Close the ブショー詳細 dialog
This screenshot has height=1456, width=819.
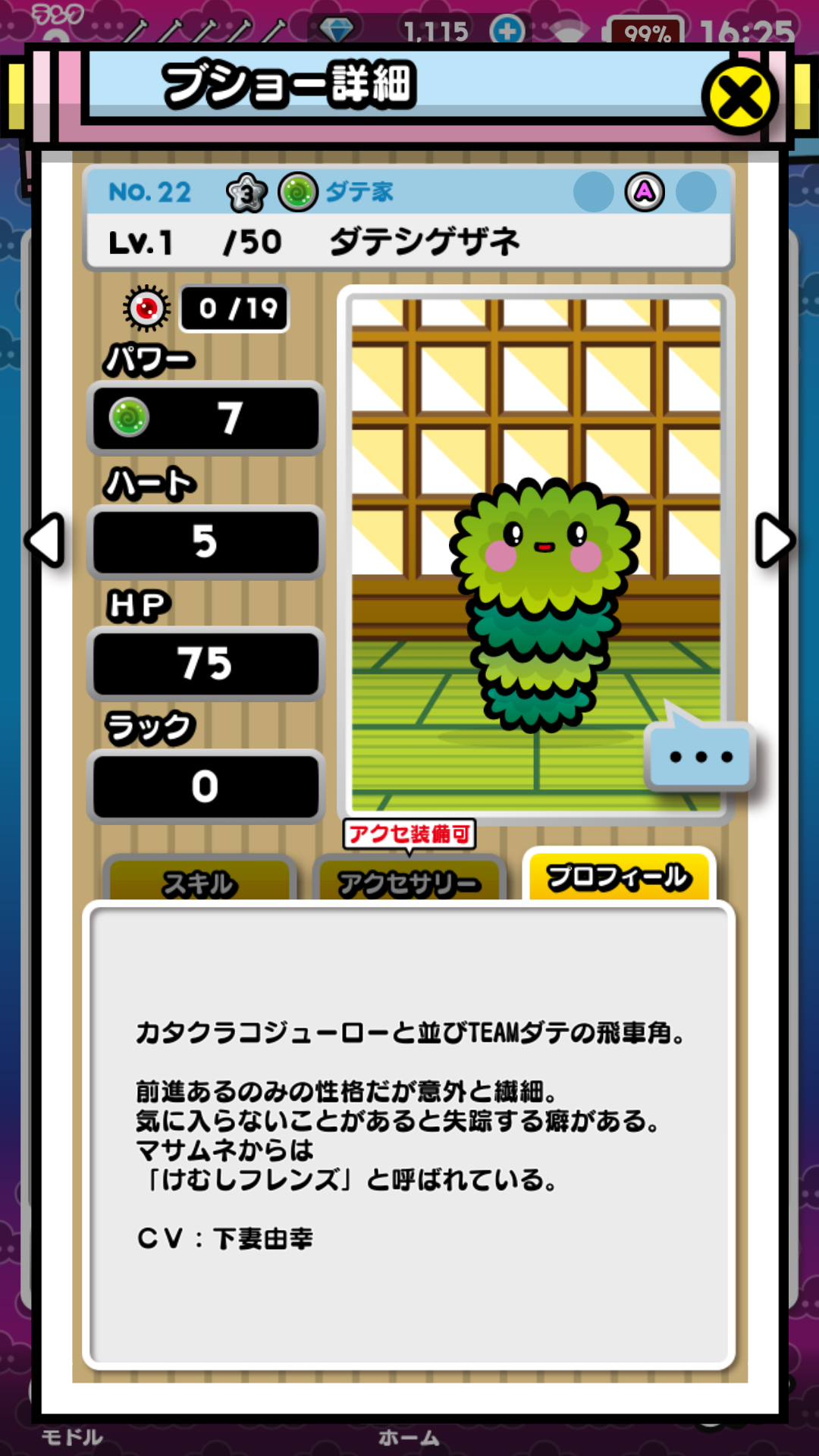point(739,98)
